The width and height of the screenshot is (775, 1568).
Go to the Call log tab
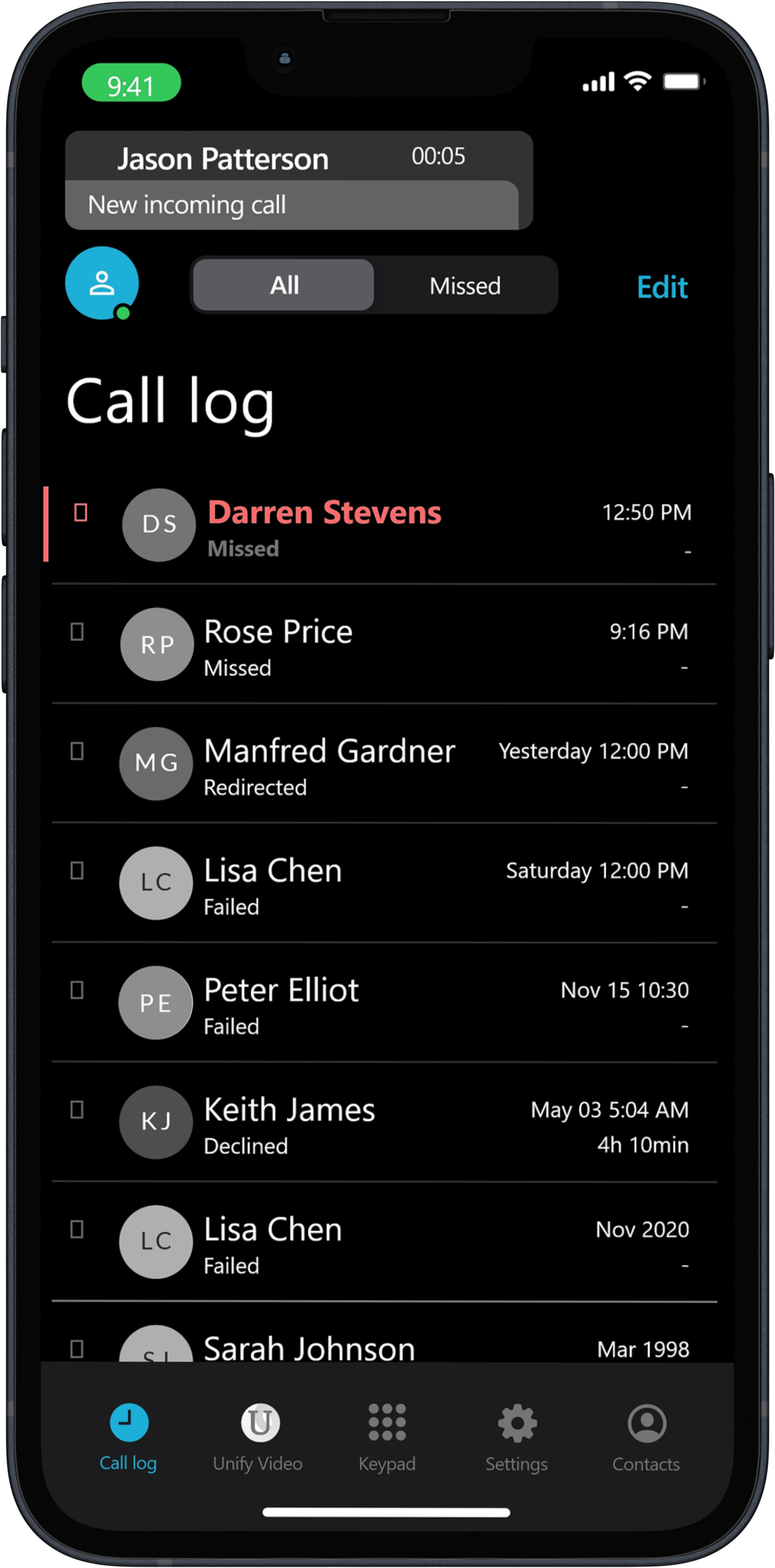(128, 1438)
